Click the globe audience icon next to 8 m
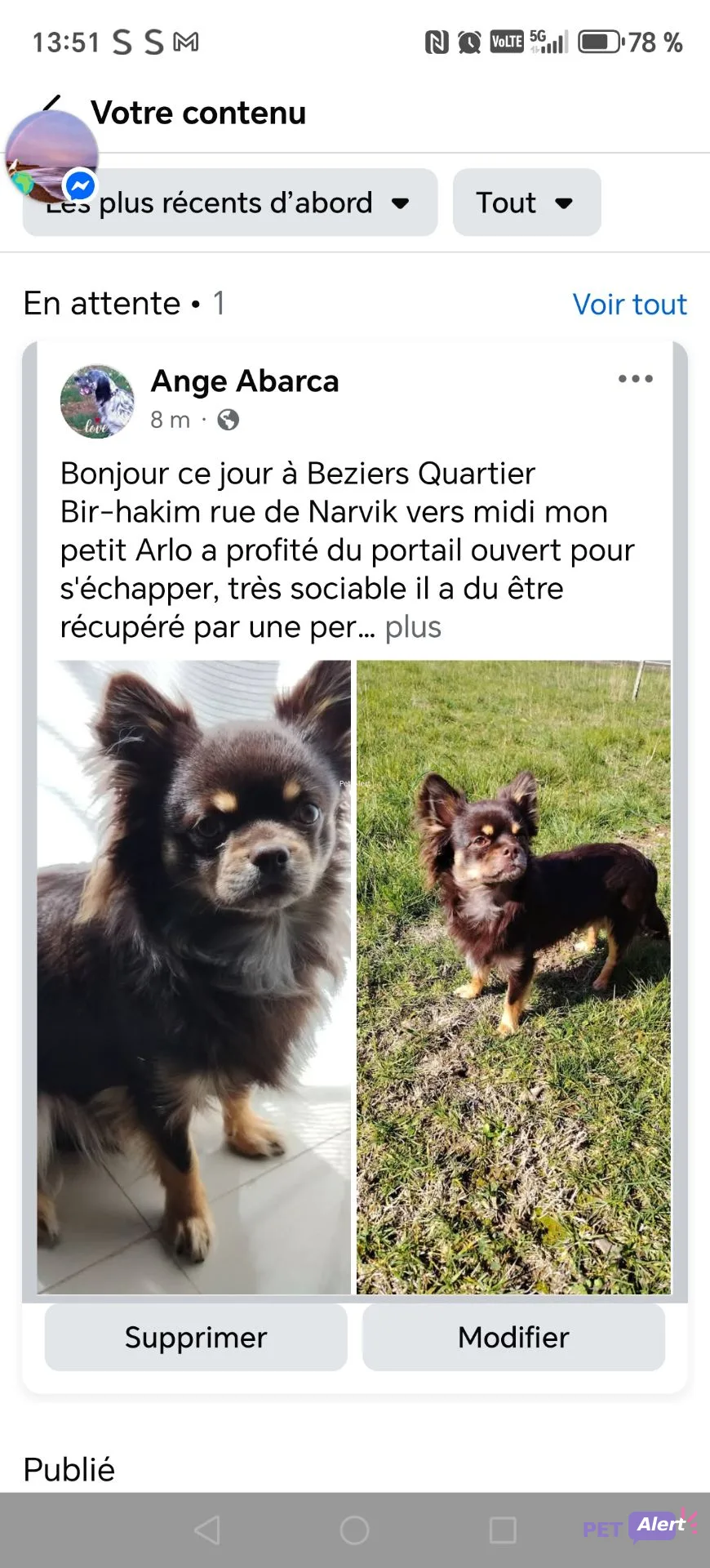 coord(228,420)
